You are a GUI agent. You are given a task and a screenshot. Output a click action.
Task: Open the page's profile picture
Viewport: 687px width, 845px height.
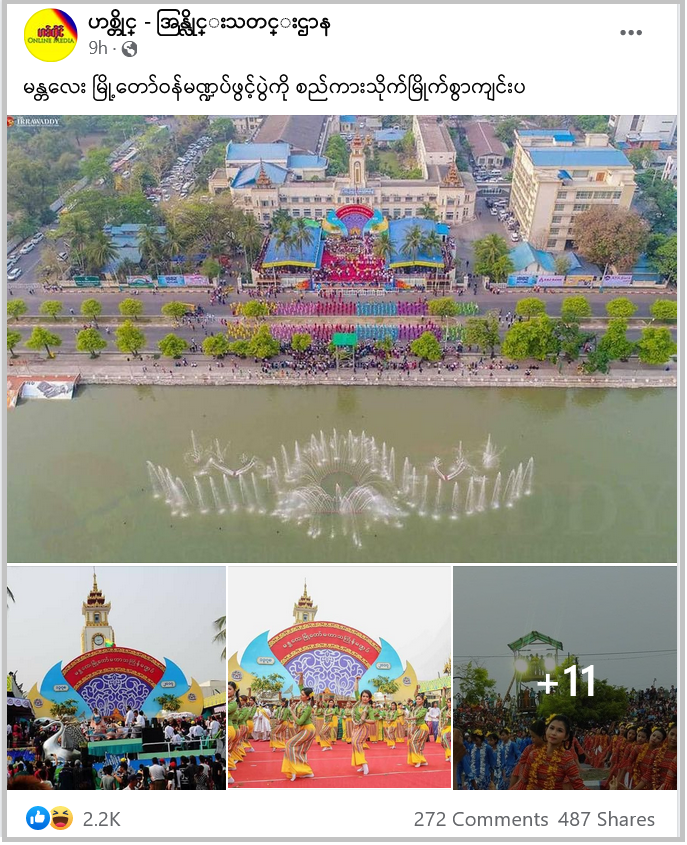(x=50, y=34)
